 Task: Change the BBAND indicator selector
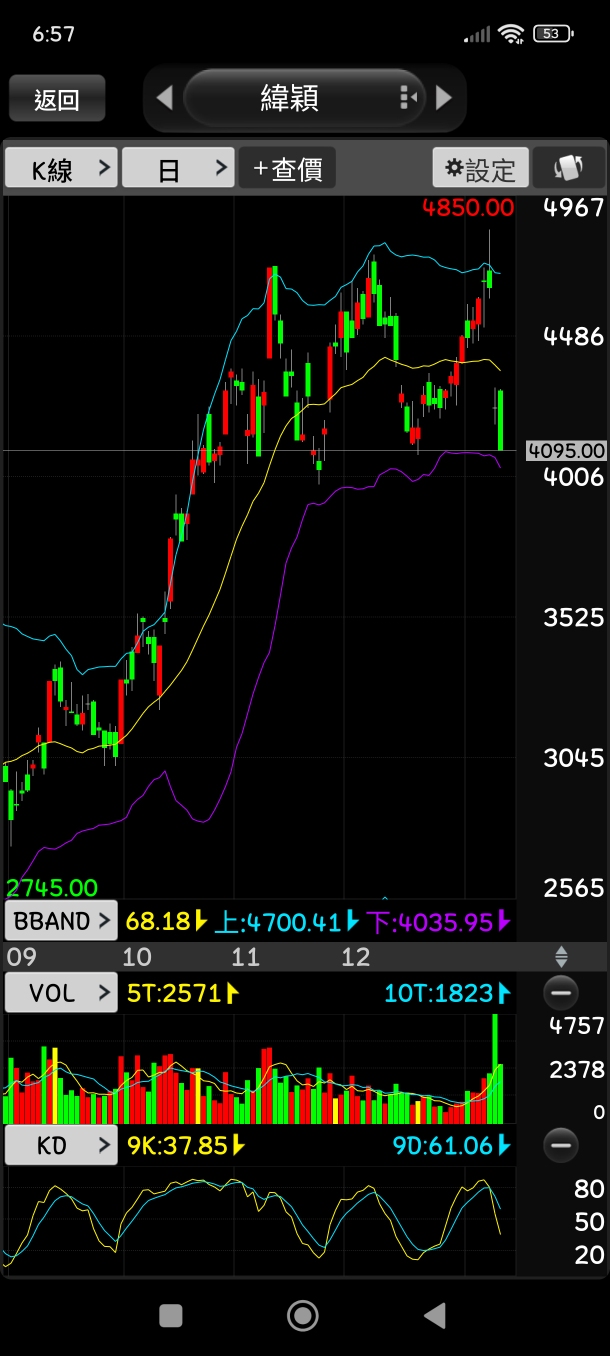(61, 921)
